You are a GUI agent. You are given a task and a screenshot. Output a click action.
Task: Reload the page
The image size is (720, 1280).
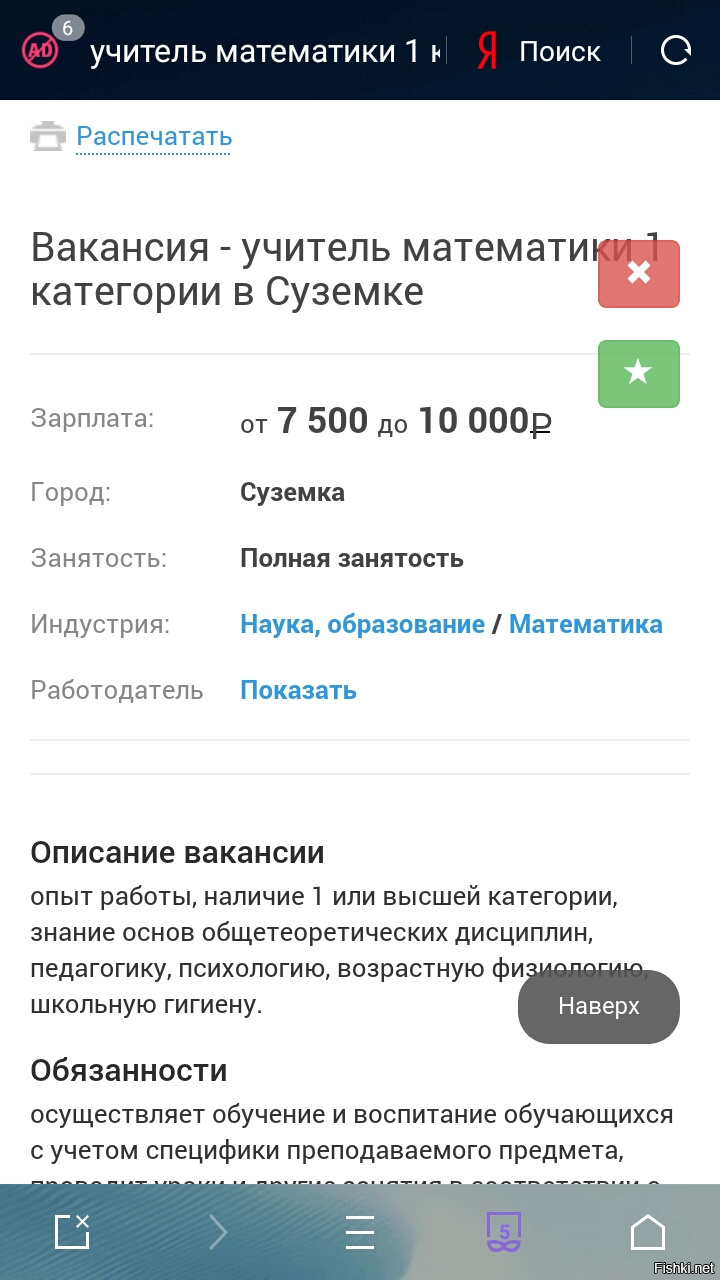pyautogui.click(x=676, y=50)
